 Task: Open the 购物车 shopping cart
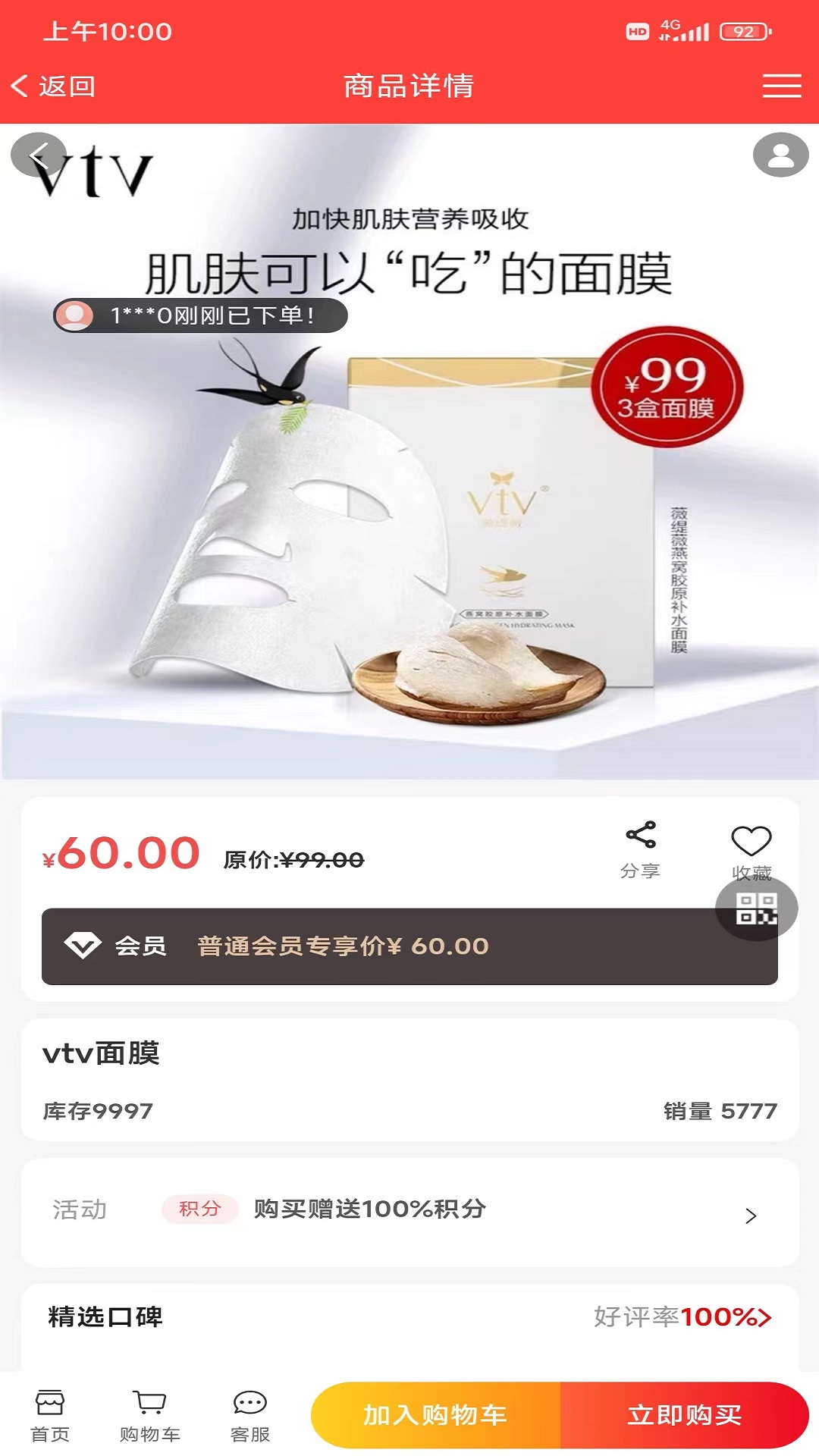click(149, 1415)
